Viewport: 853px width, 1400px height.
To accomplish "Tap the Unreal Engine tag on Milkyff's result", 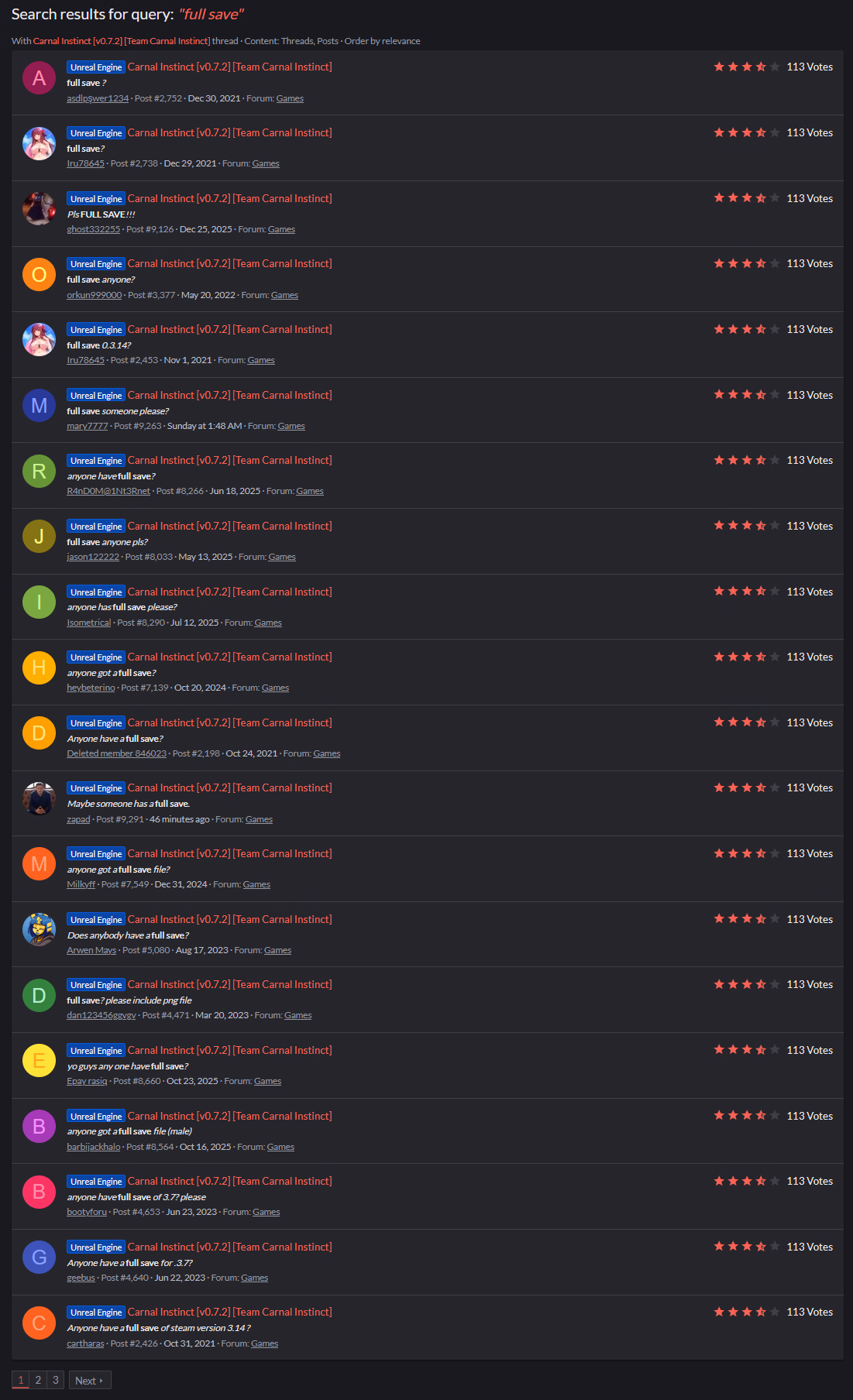I will pos(96,854).
